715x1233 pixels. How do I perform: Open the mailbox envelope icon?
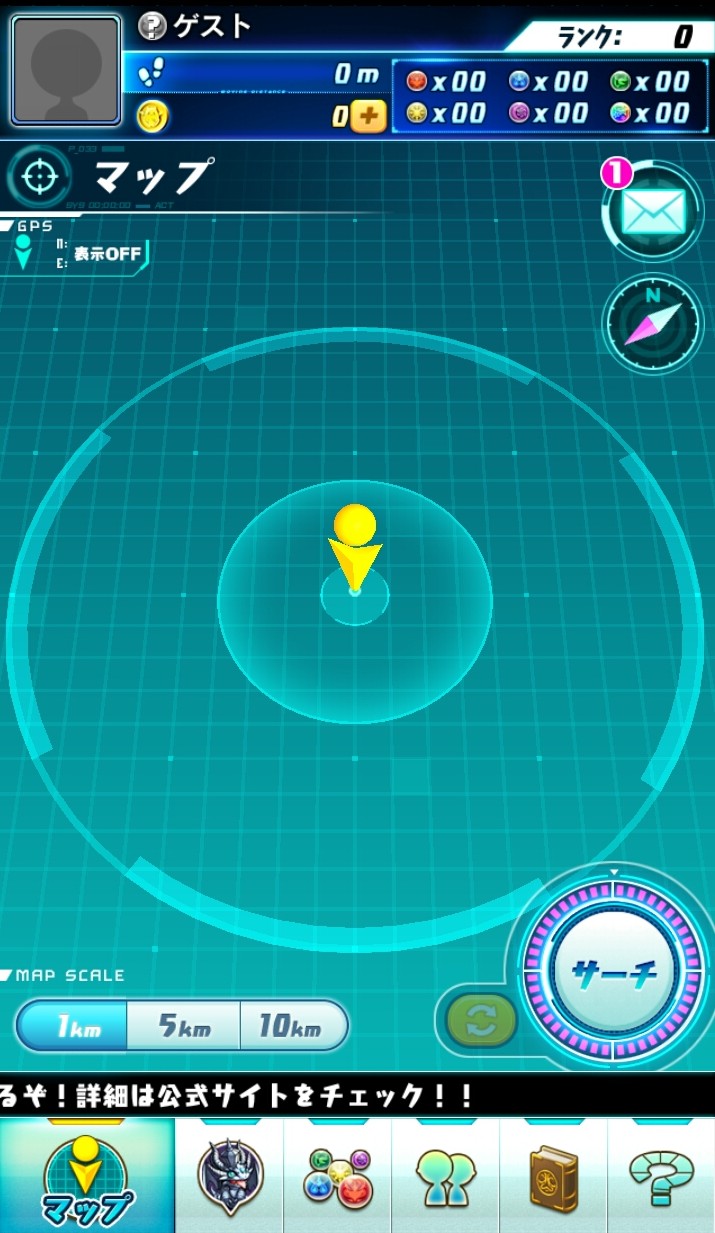(653, 212)
